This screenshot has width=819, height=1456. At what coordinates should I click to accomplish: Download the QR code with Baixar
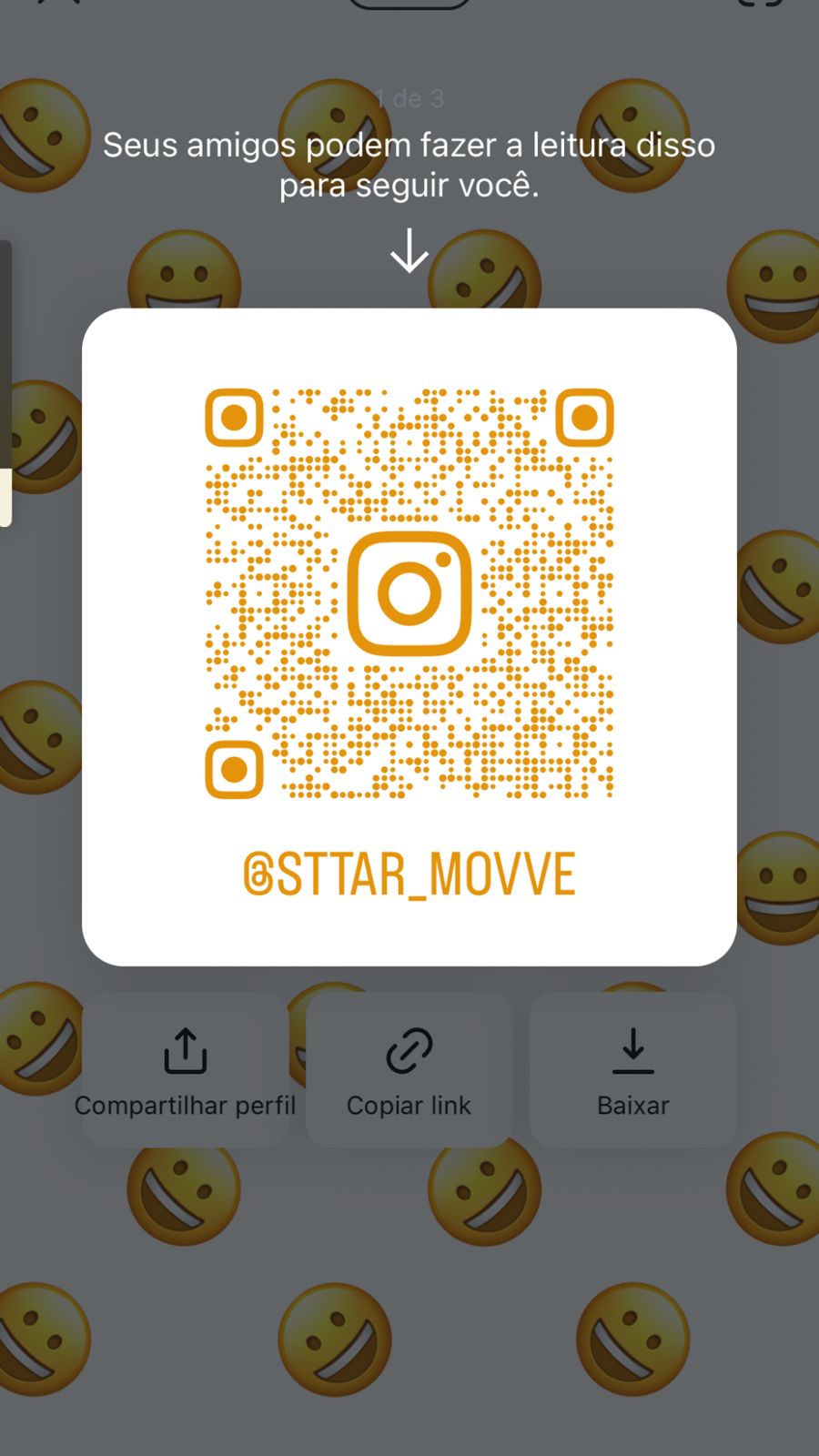633,1070
